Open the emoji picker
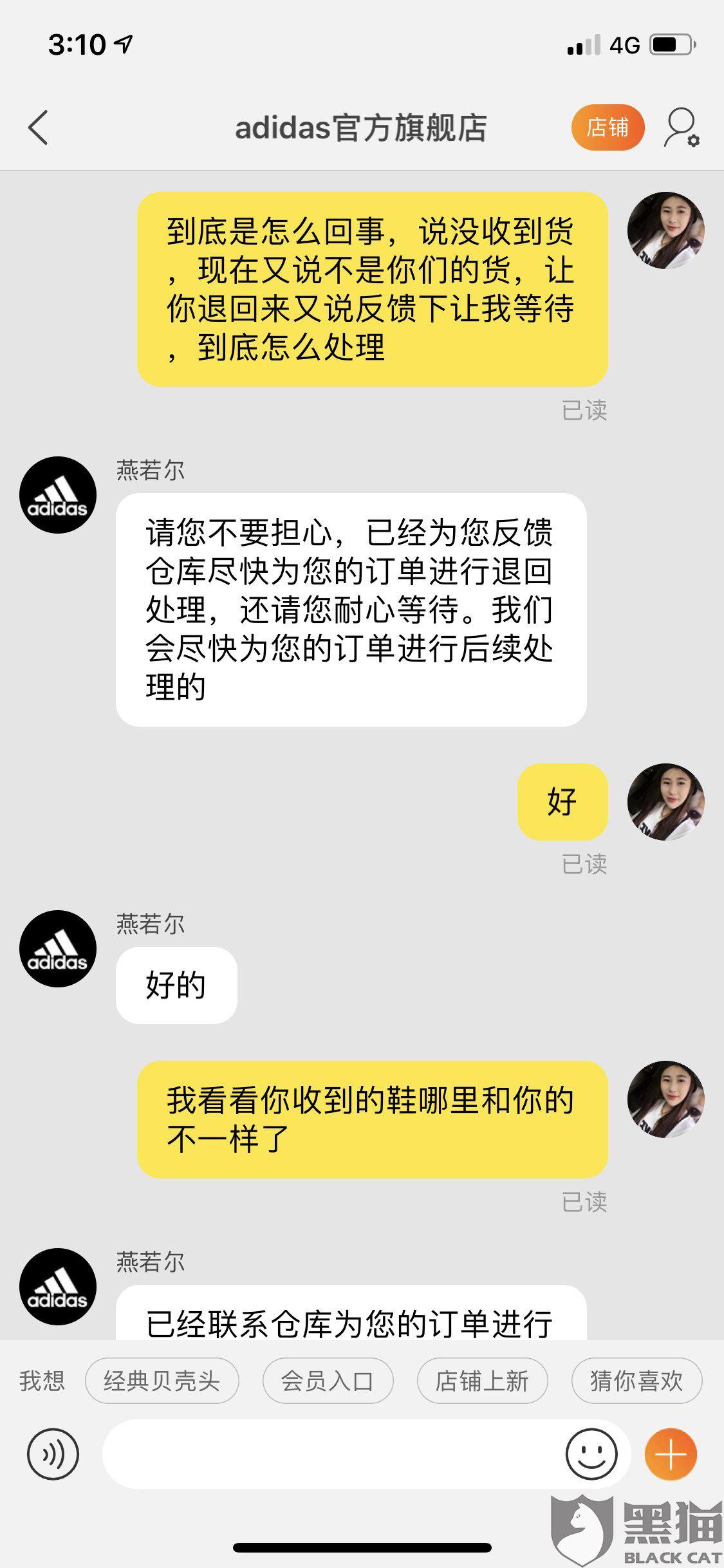The image size is (724, 1568). click(x=591, y=1455)
